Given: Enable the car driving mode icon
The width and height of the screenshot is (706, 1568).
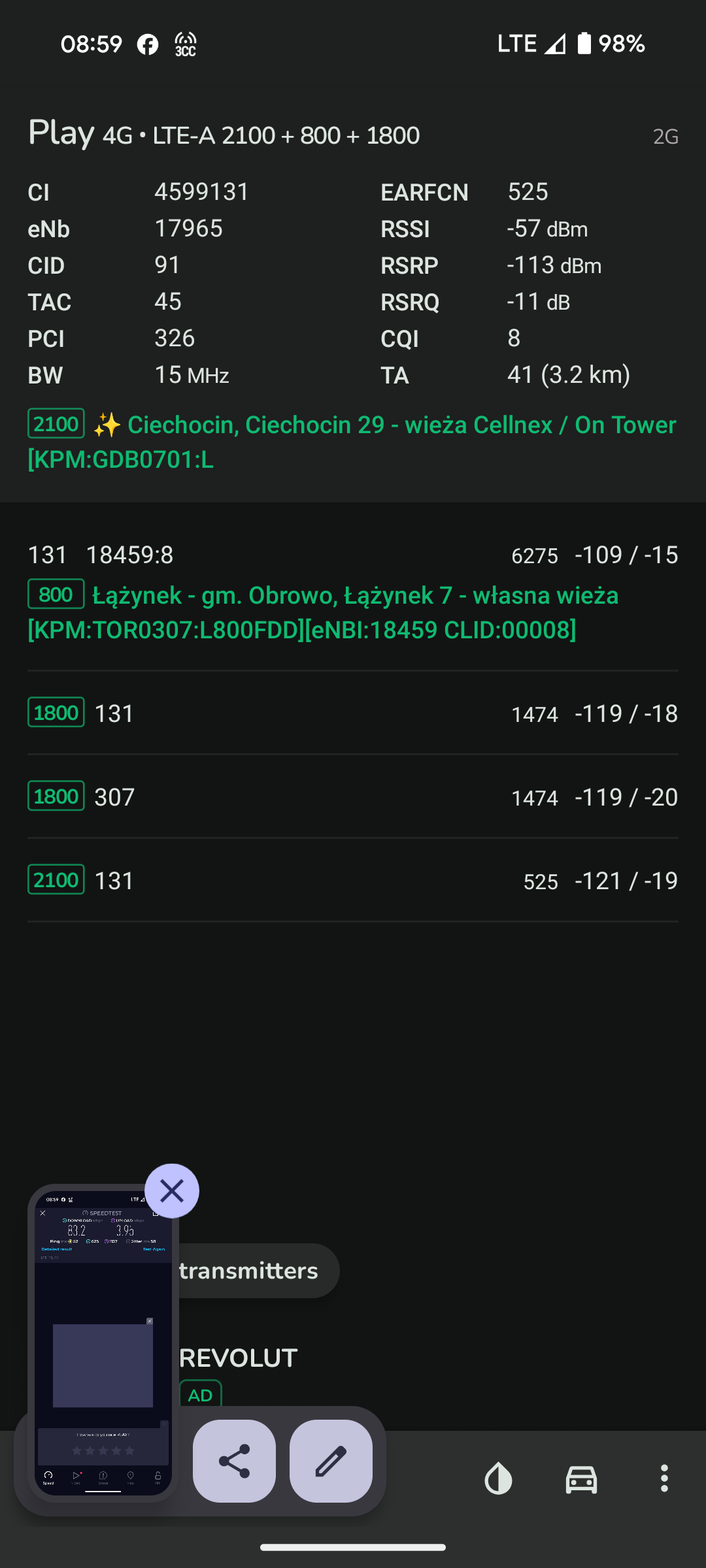Looking at the screenshot, I should coord(581,1478).
